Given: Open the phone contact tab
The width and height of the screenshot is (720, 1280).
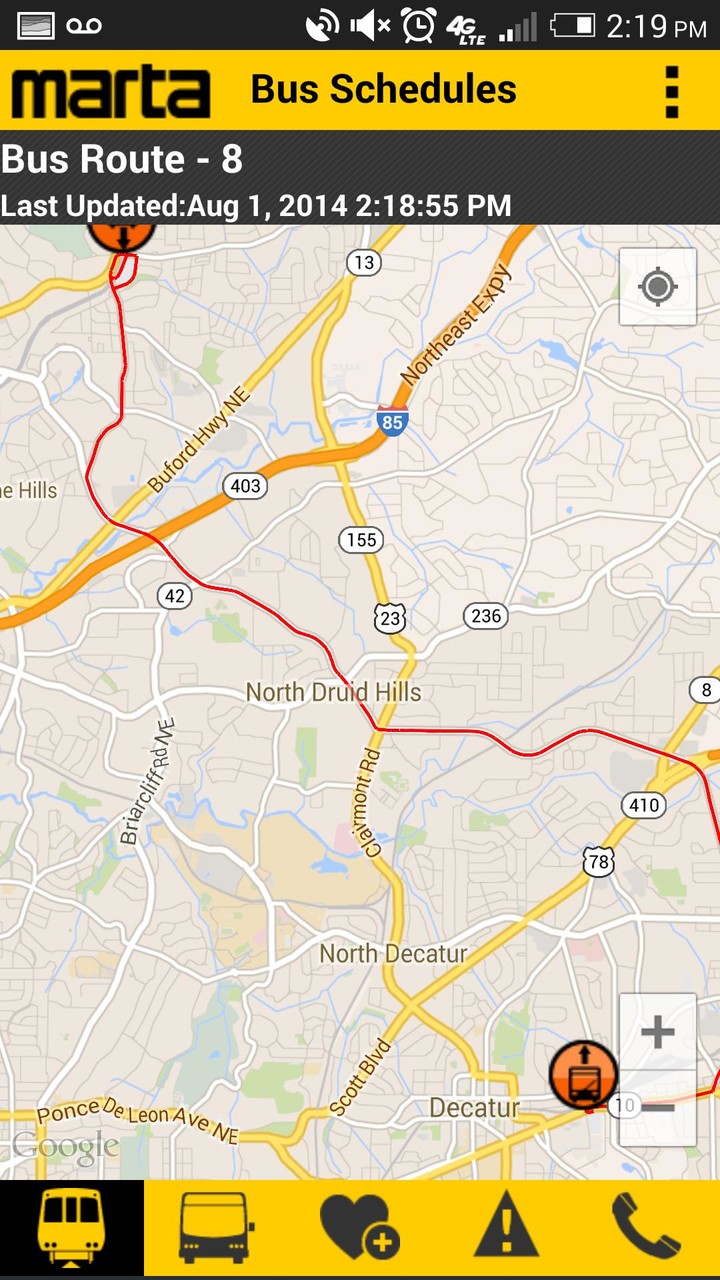Looking at the screenshot, I should click(x=647, y=1228).
